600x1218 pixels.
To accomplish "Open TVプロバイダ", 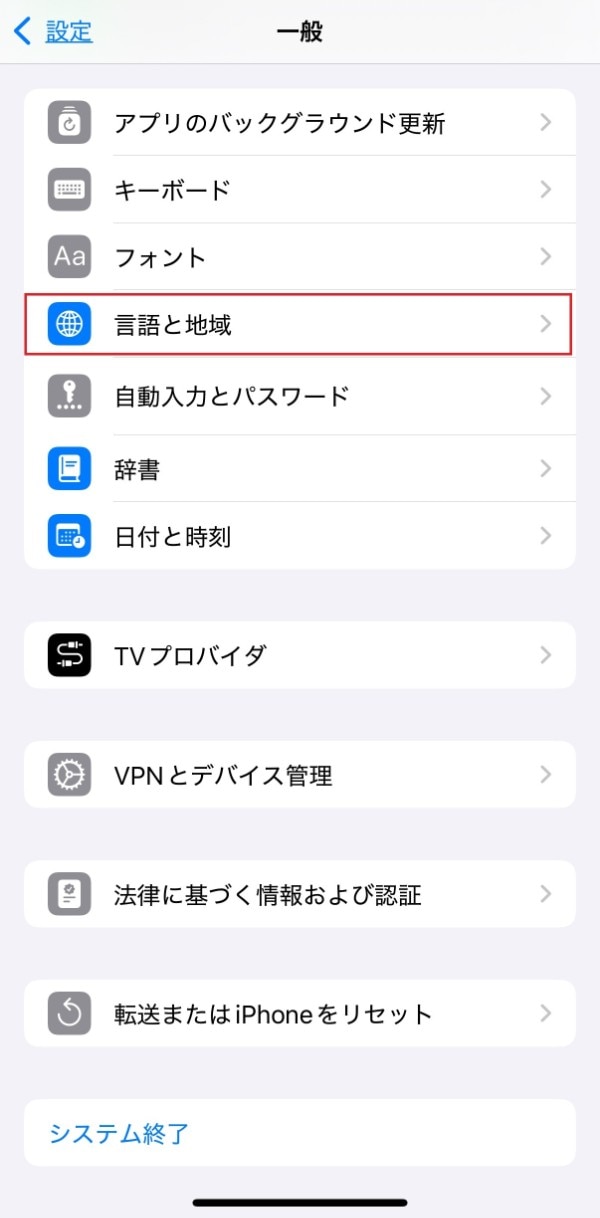I will pyautogui.click(x=299, y=655).
